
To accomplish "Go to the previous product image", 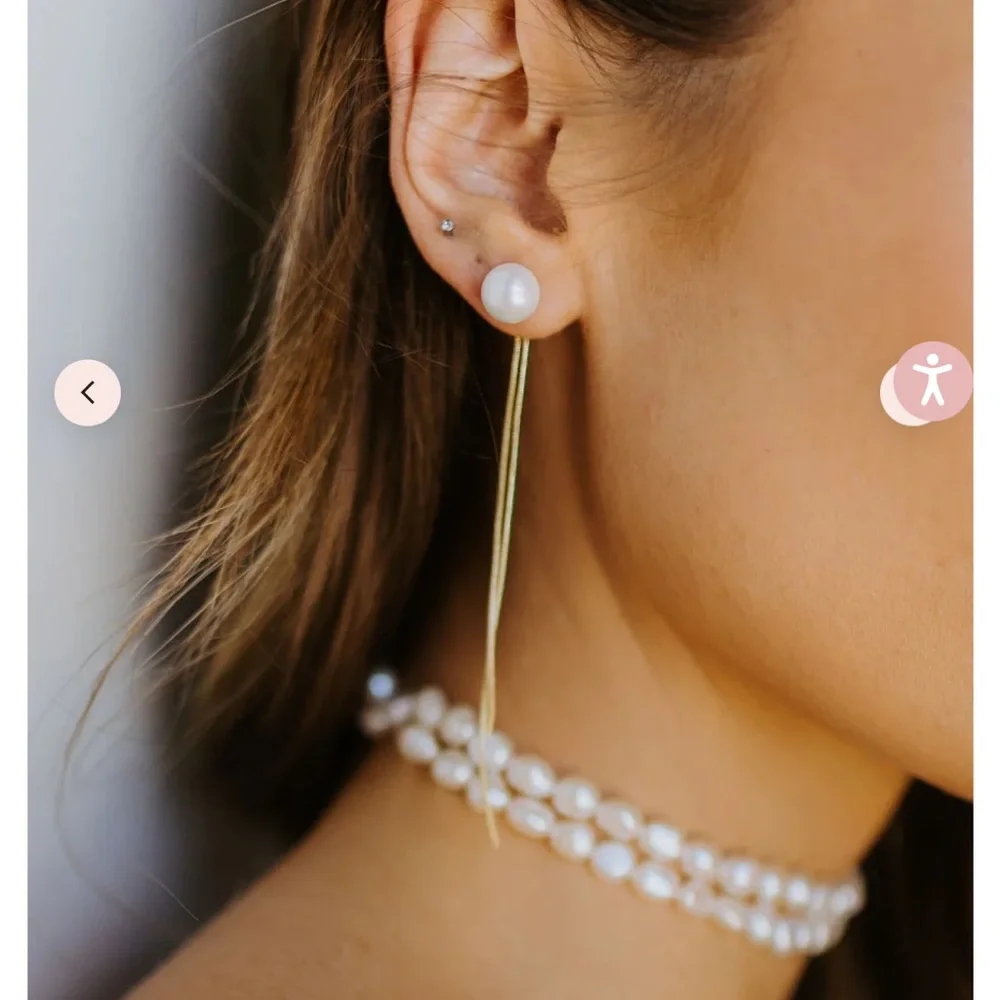I will (87, 393).
